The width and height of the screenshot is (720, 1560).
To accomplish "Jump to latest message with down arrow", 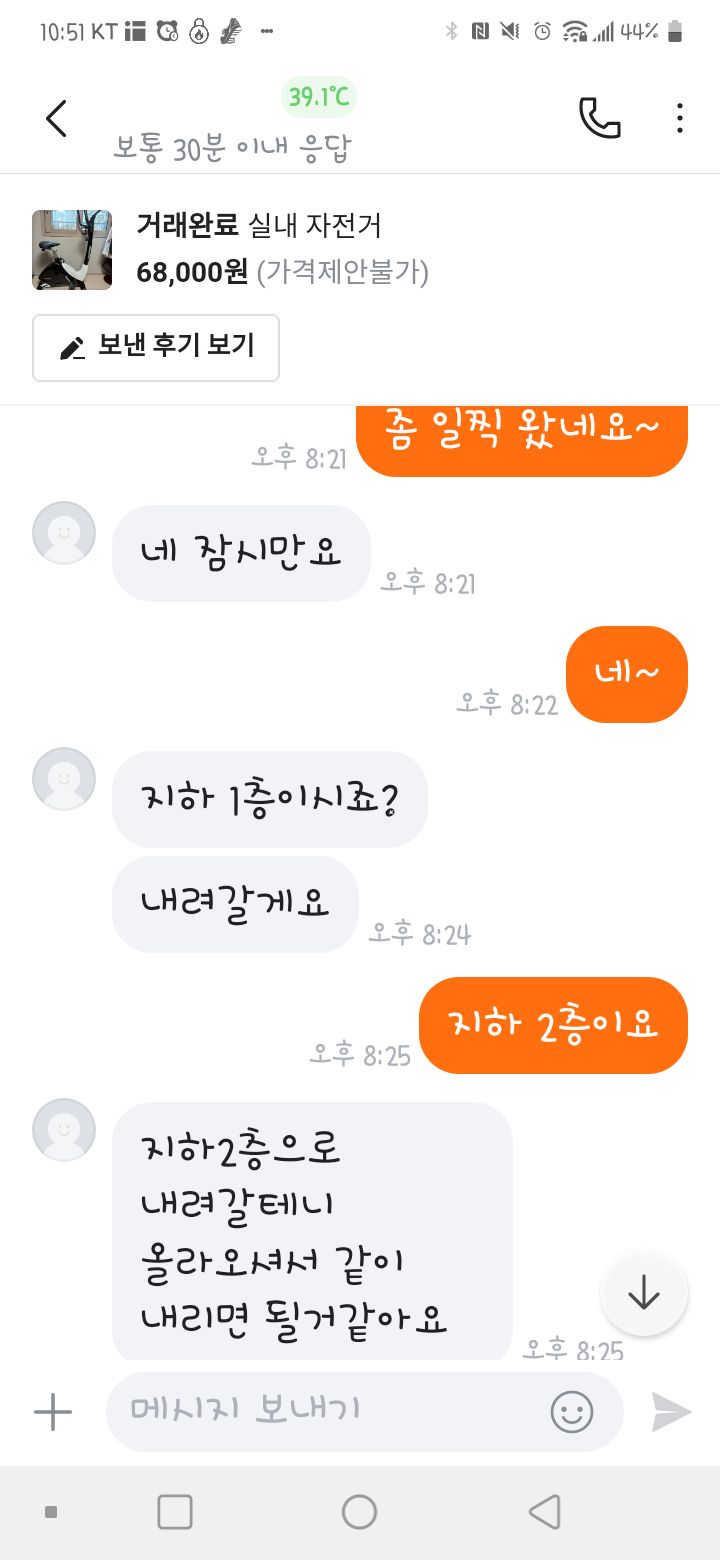I will coord(644,1294).
